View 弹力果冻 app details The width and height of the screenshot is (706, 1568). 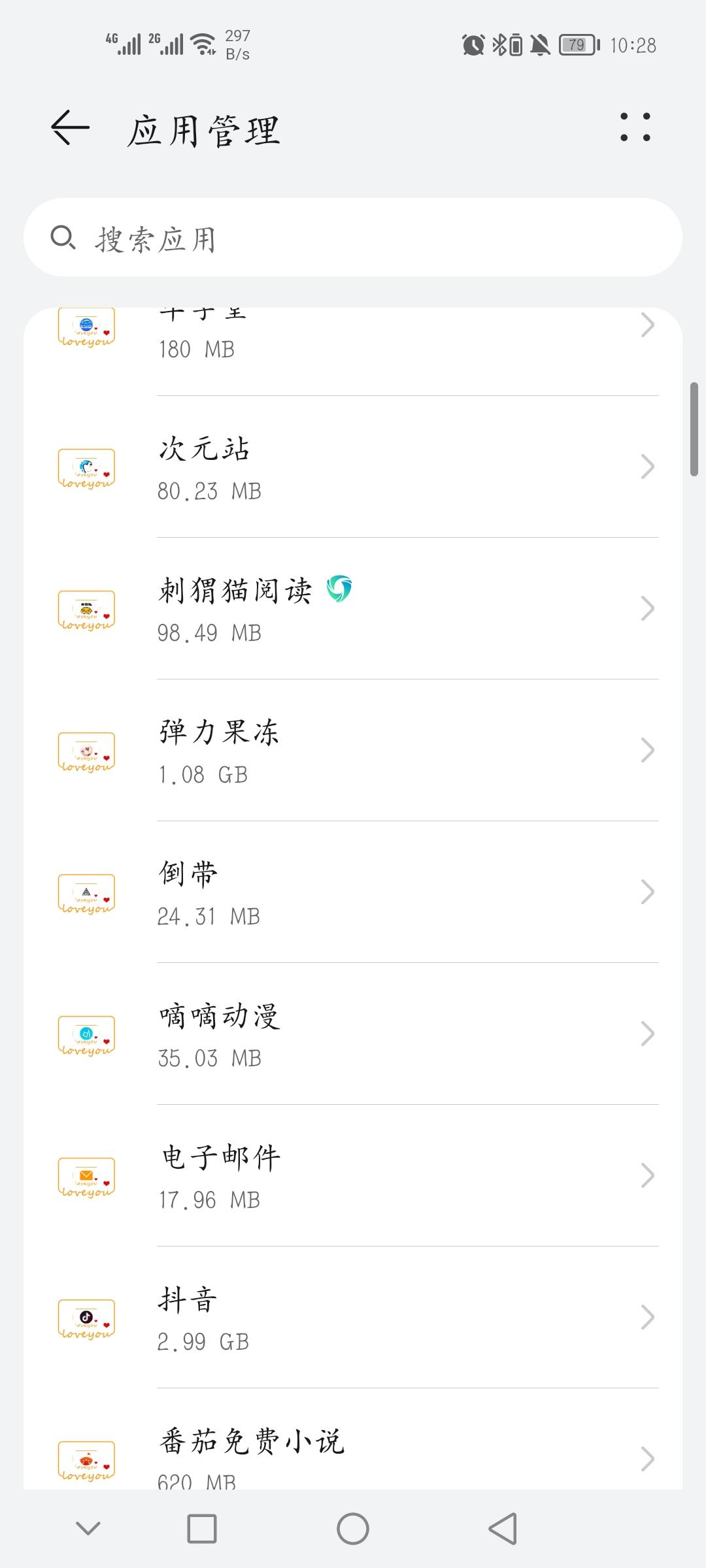353,751
